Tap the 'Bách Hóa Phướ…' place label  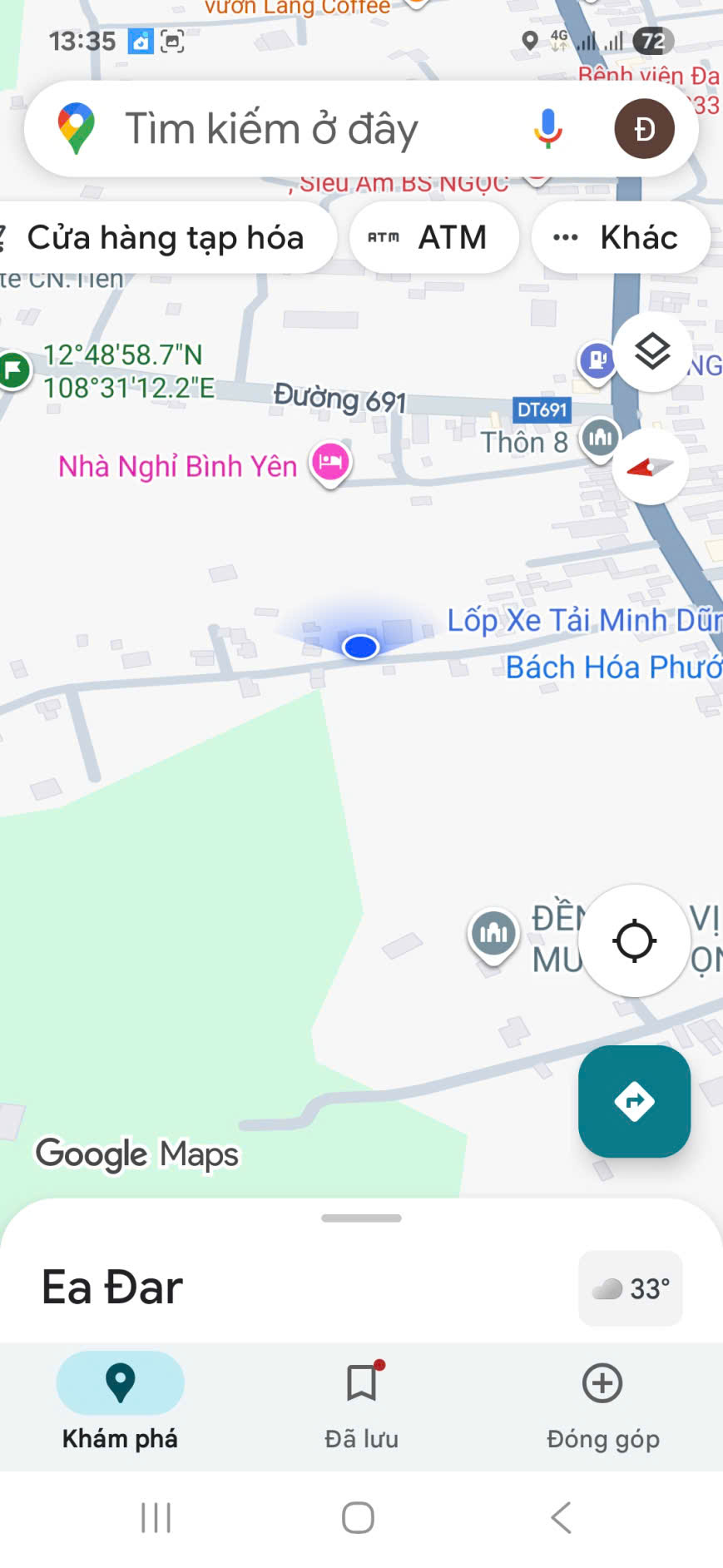click(612, 667)
